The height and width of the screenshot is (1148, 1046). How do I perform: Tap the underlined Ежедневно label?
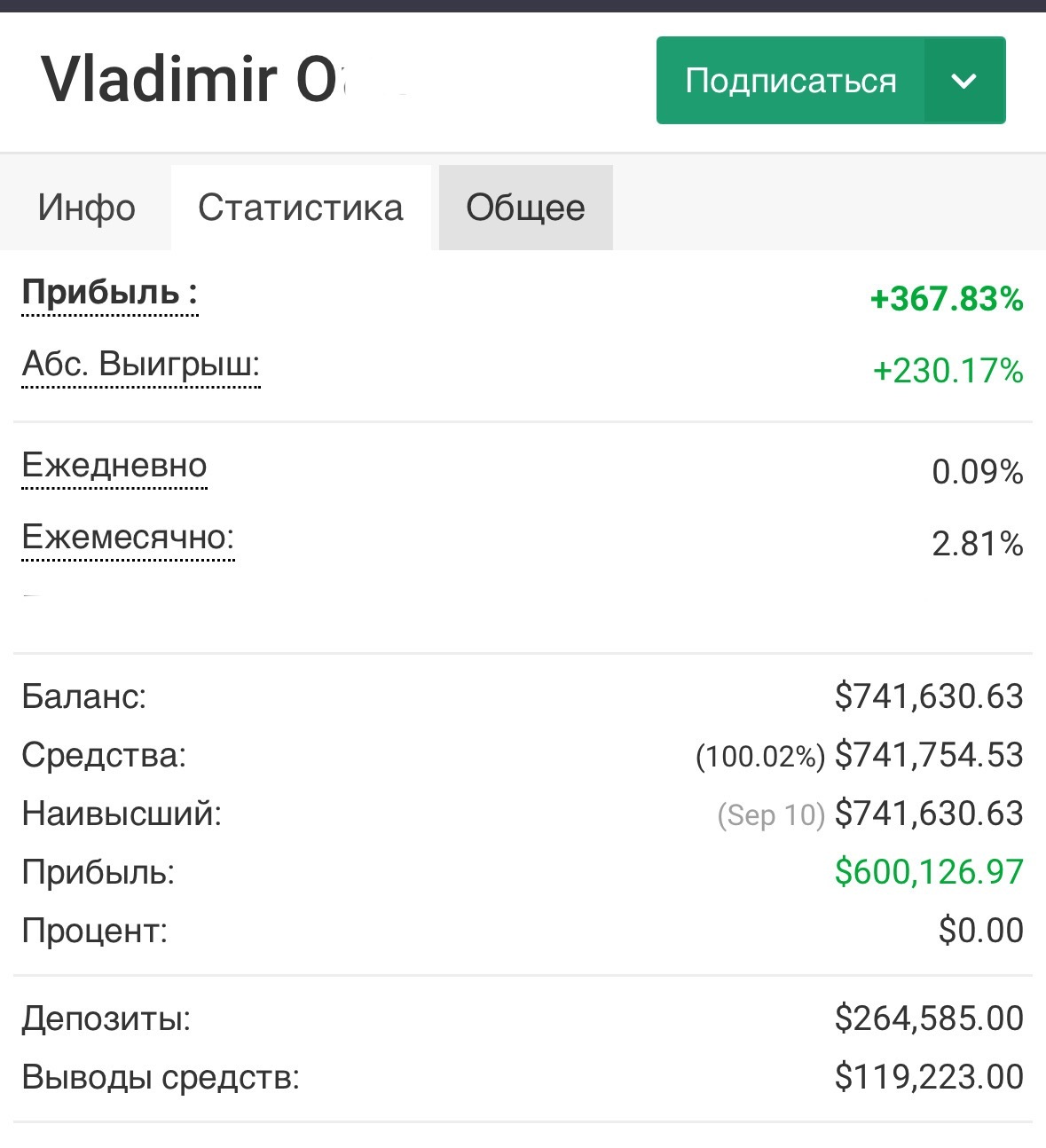tap(114, 465)
